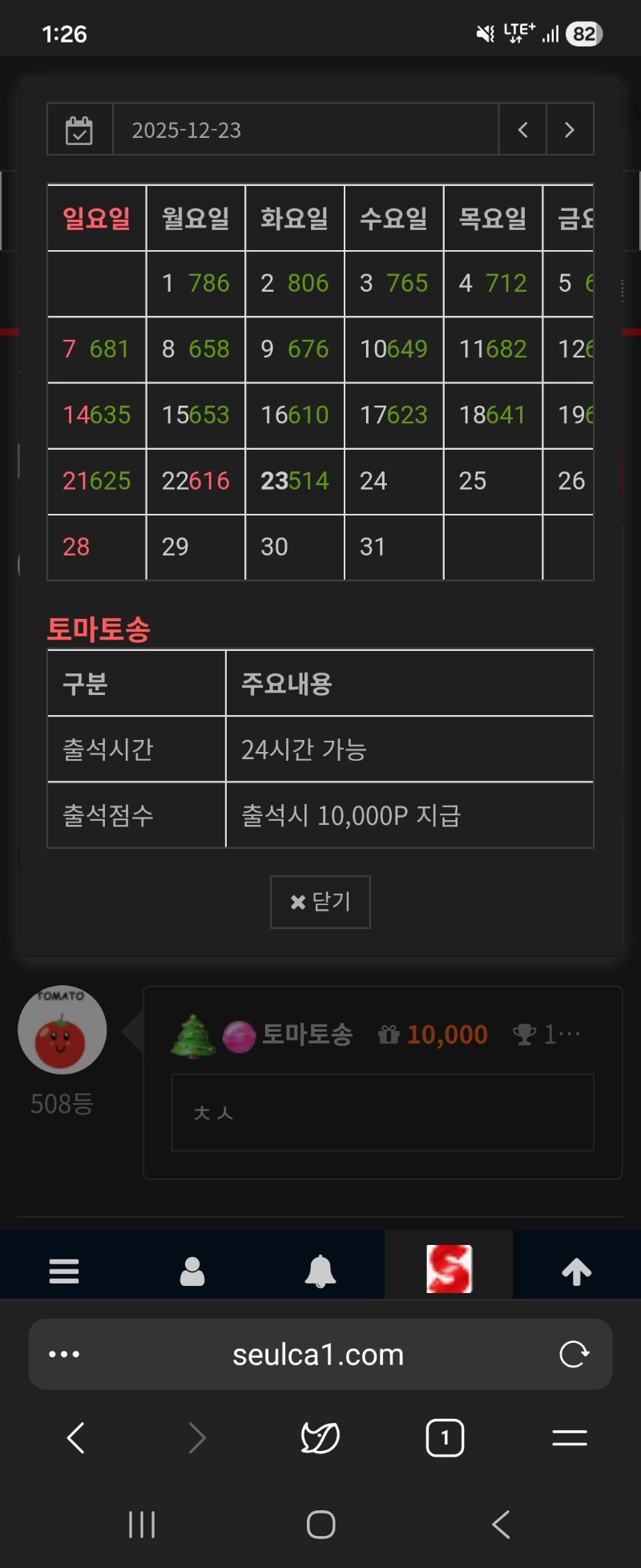Open the user profile icon
Screen dimensions: 641x1568
pyautogui.click(x=192, y=1271)
